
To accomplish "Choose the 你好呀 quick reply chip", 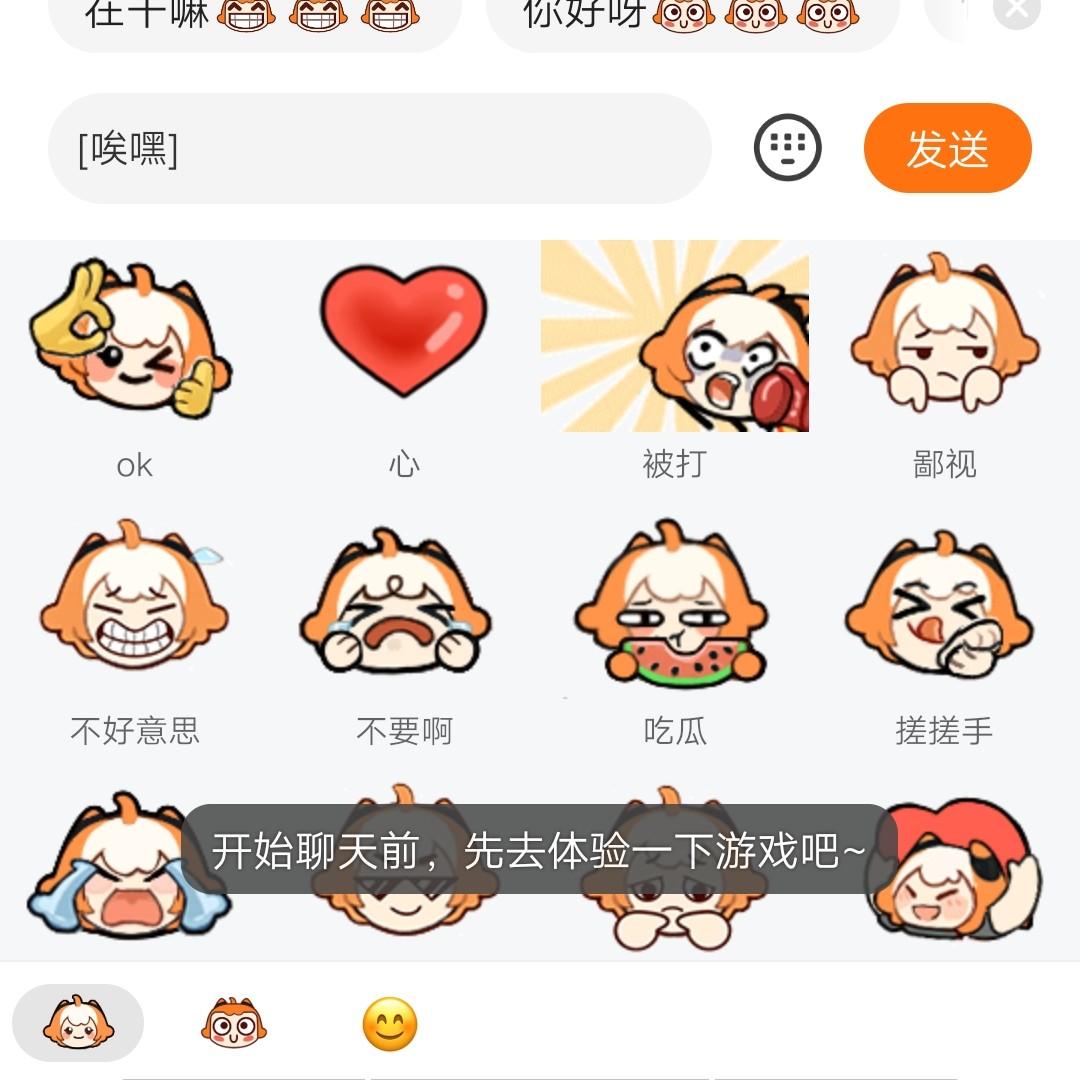I will pos(692,16).
